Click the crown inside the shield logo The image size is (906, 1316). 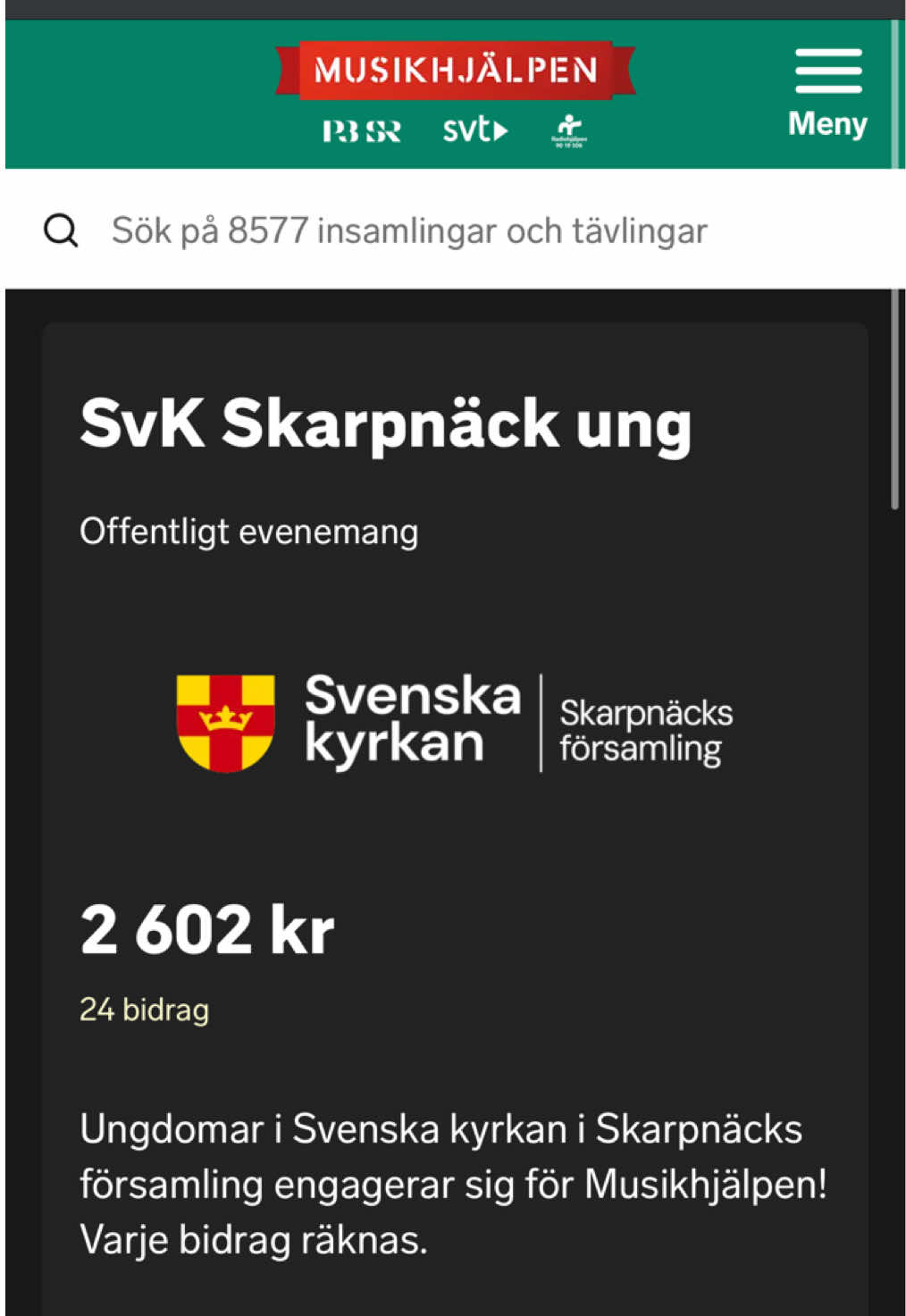pyautogui.click(x=226, y=719)
